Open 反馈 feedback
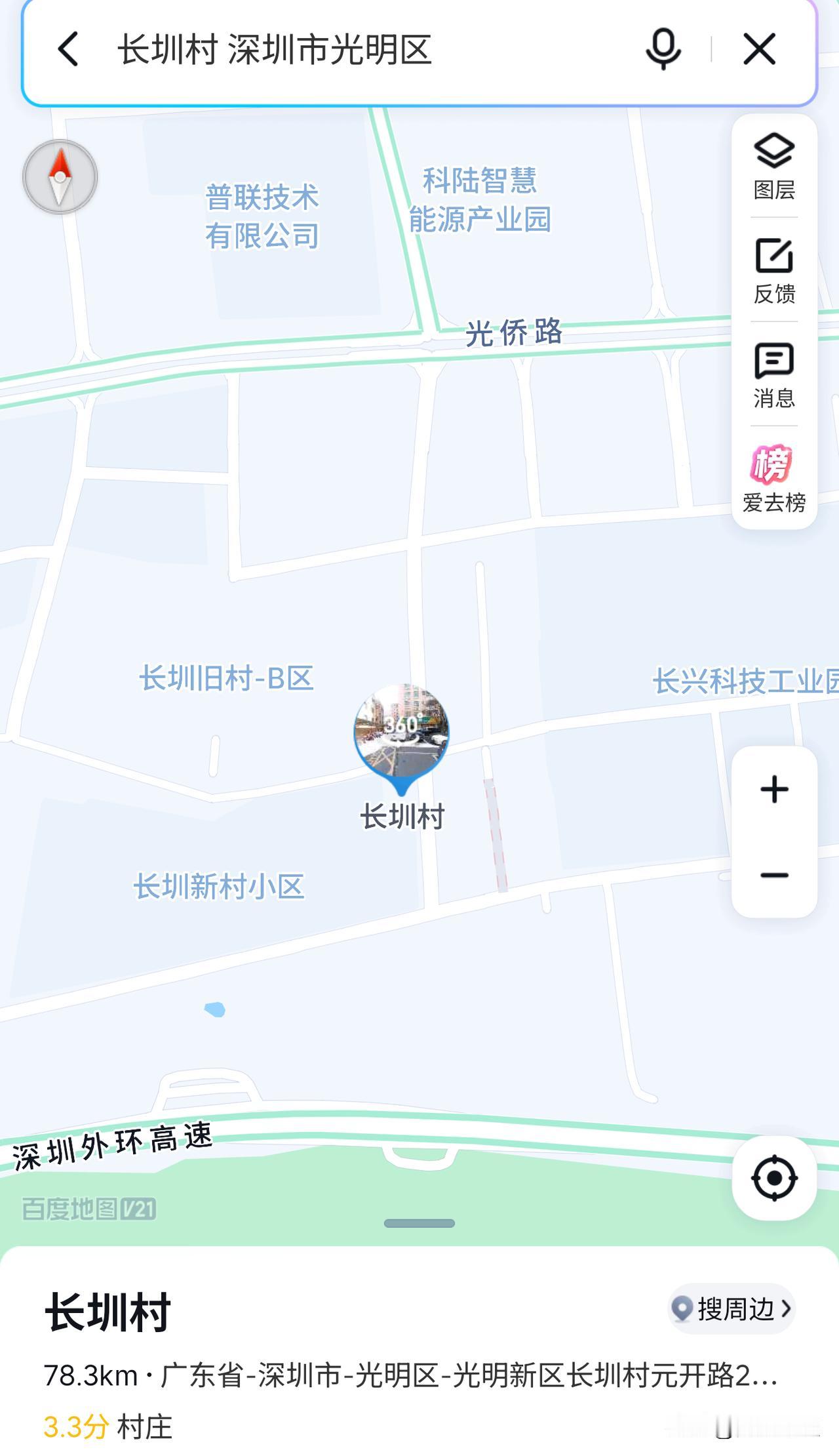This screenshot has height=1456, width=839. click(x=774, y=271)
